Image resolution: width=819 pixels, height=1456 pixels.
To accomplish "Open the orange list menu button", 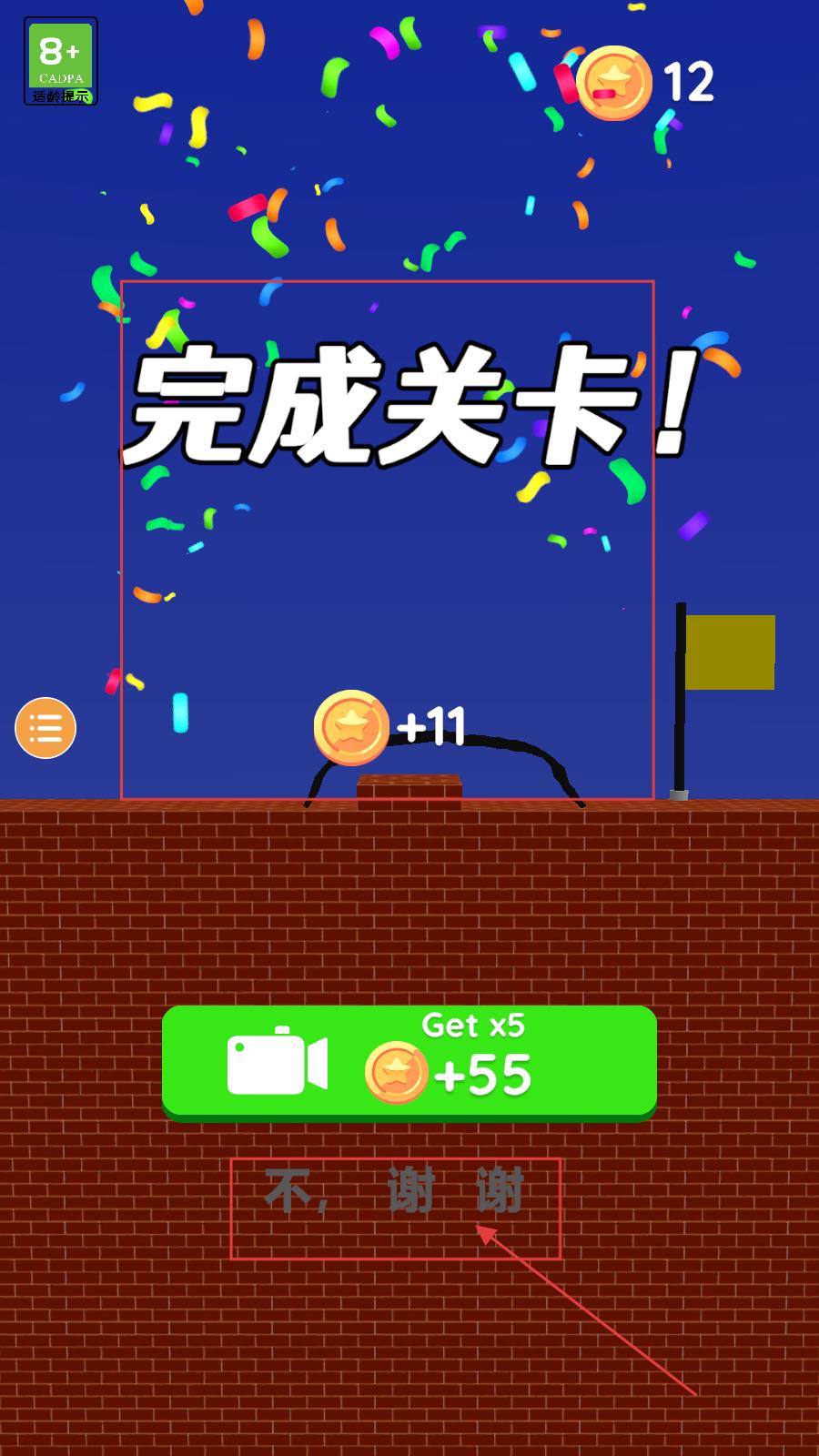I will click(x=45, y=728).
